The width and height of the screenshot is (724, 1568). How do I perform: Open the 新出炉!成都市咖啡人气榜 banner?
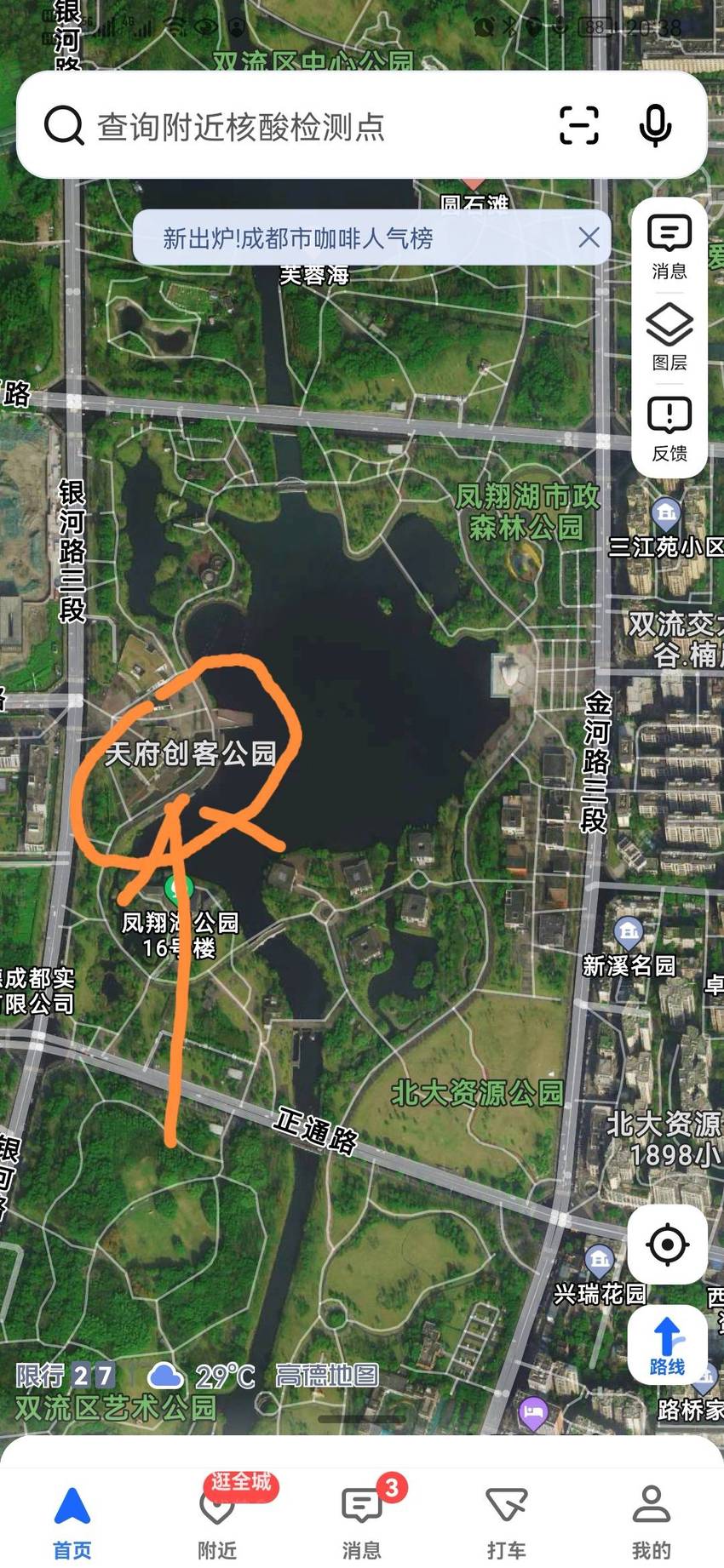point(298,237)
